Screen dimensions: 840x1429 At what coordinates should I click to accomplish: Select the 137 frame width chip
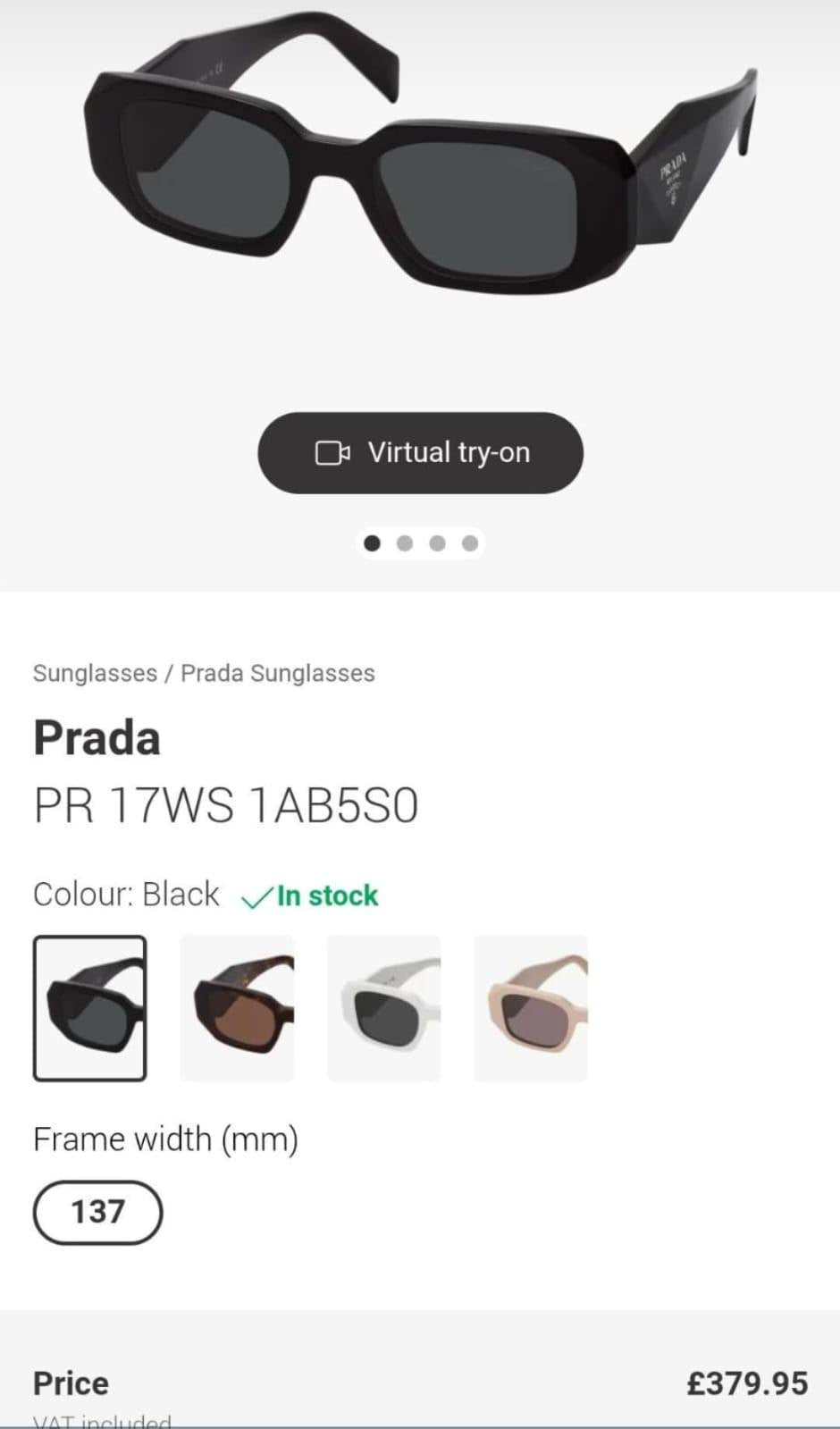[97, 1213]
